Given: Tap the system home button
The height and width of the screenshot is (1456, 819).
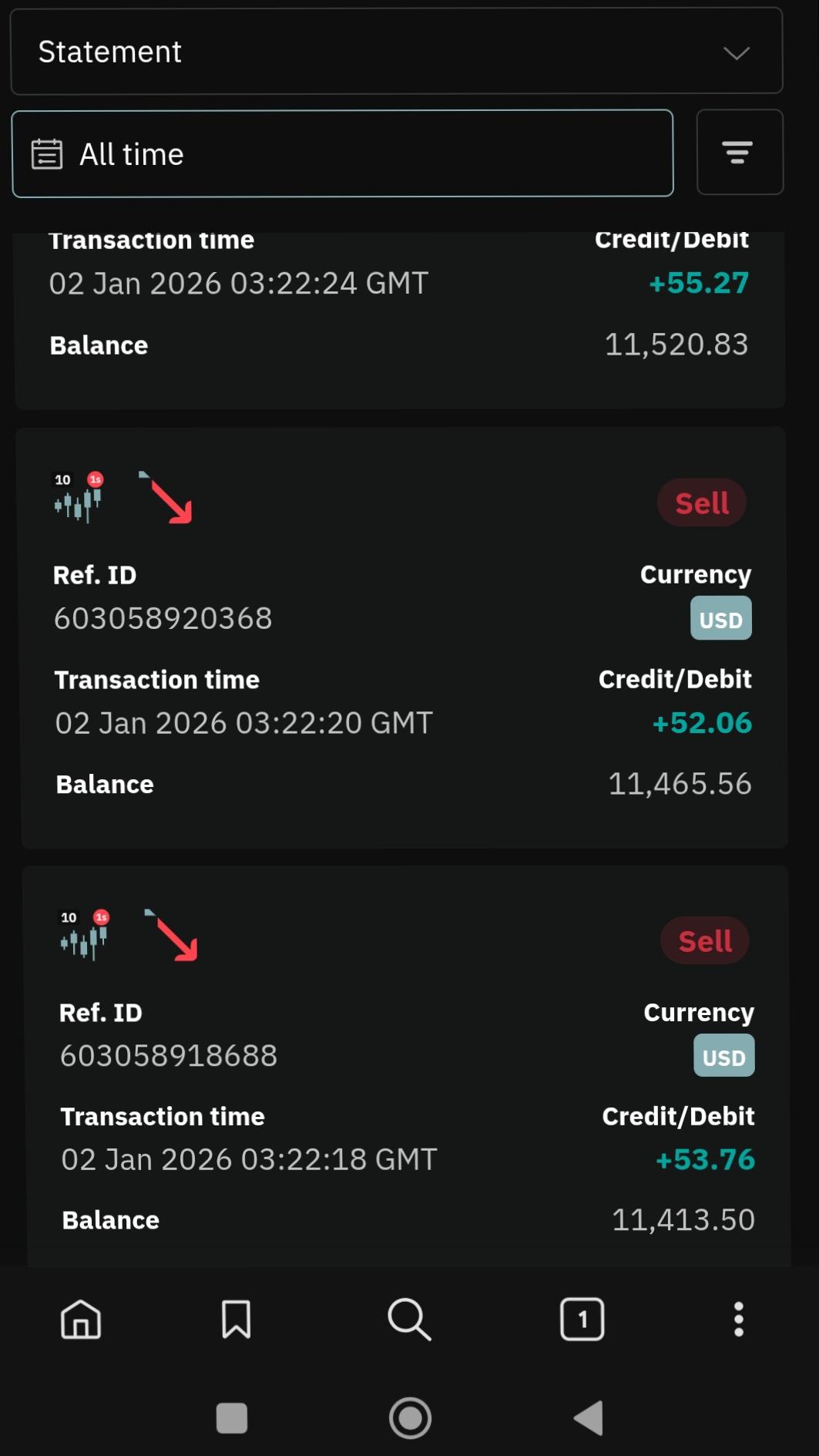Looking at the screenshot, I should pos(410,1417).
